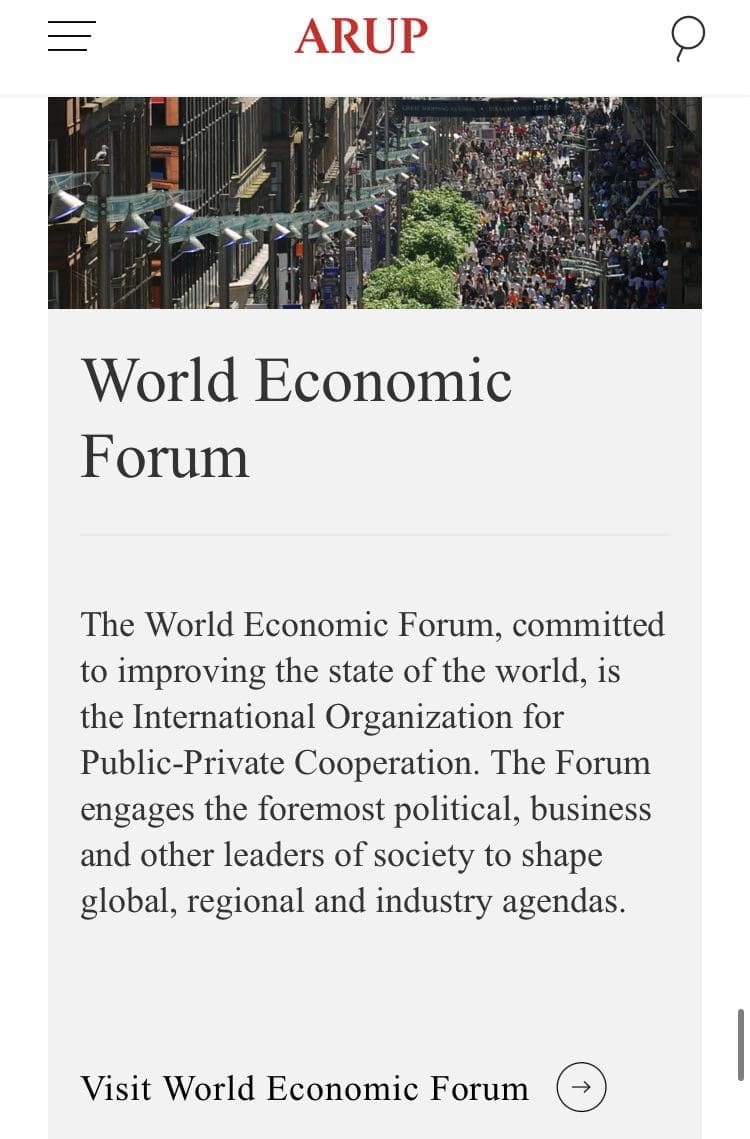Viewport: 750px width, 1139px height.
Task: Open the World Economic Forum street photo card
Action: [374, 203]
